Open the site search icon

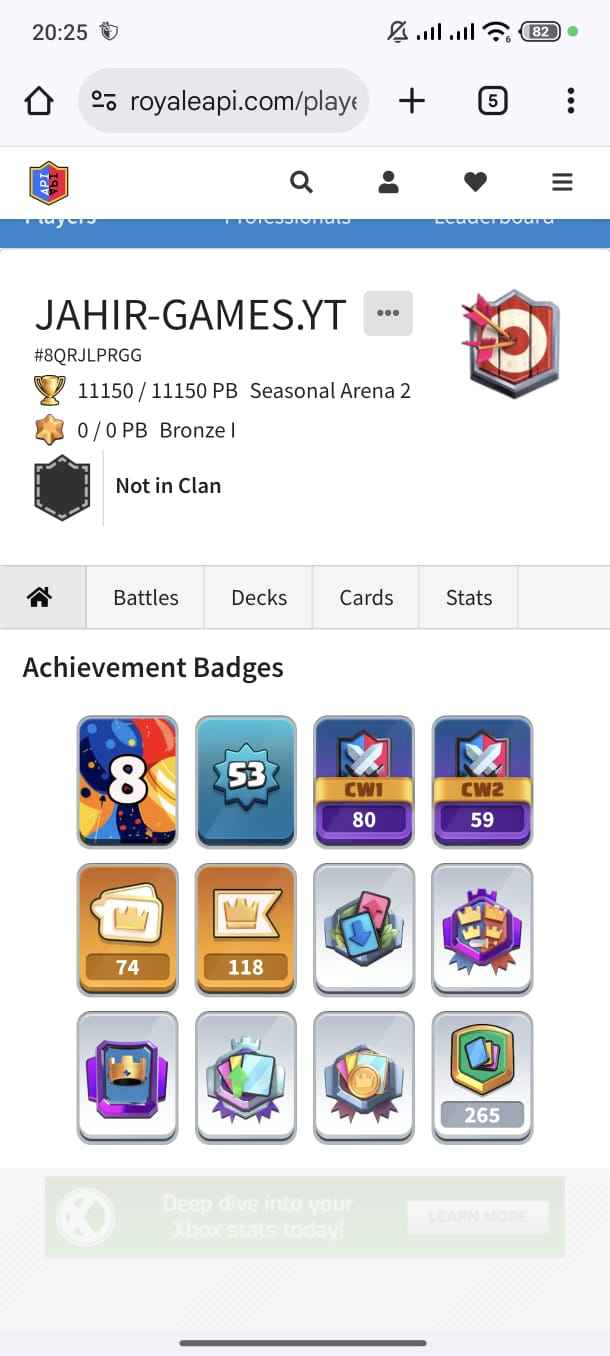(301, 182)
